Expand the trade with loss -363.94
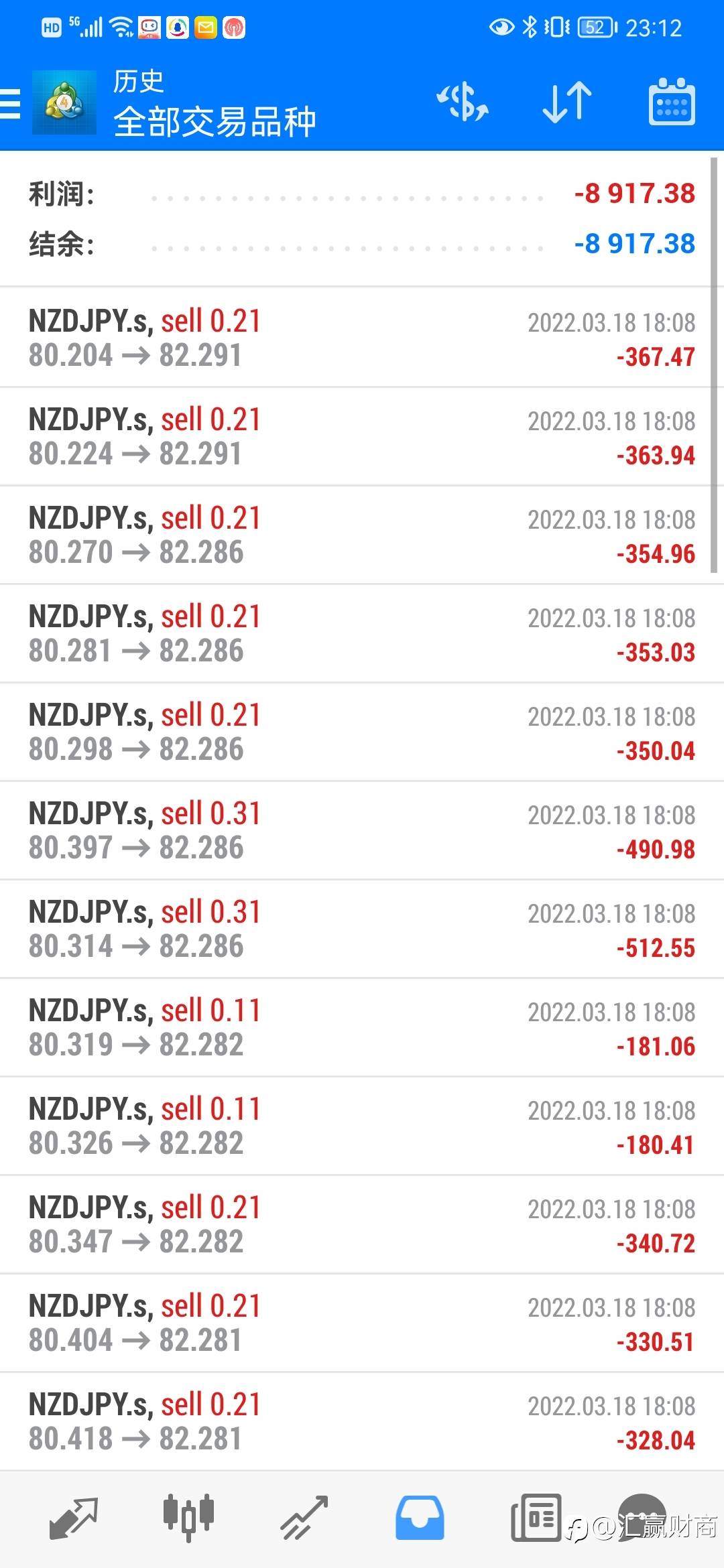 [x=362, y=436]
